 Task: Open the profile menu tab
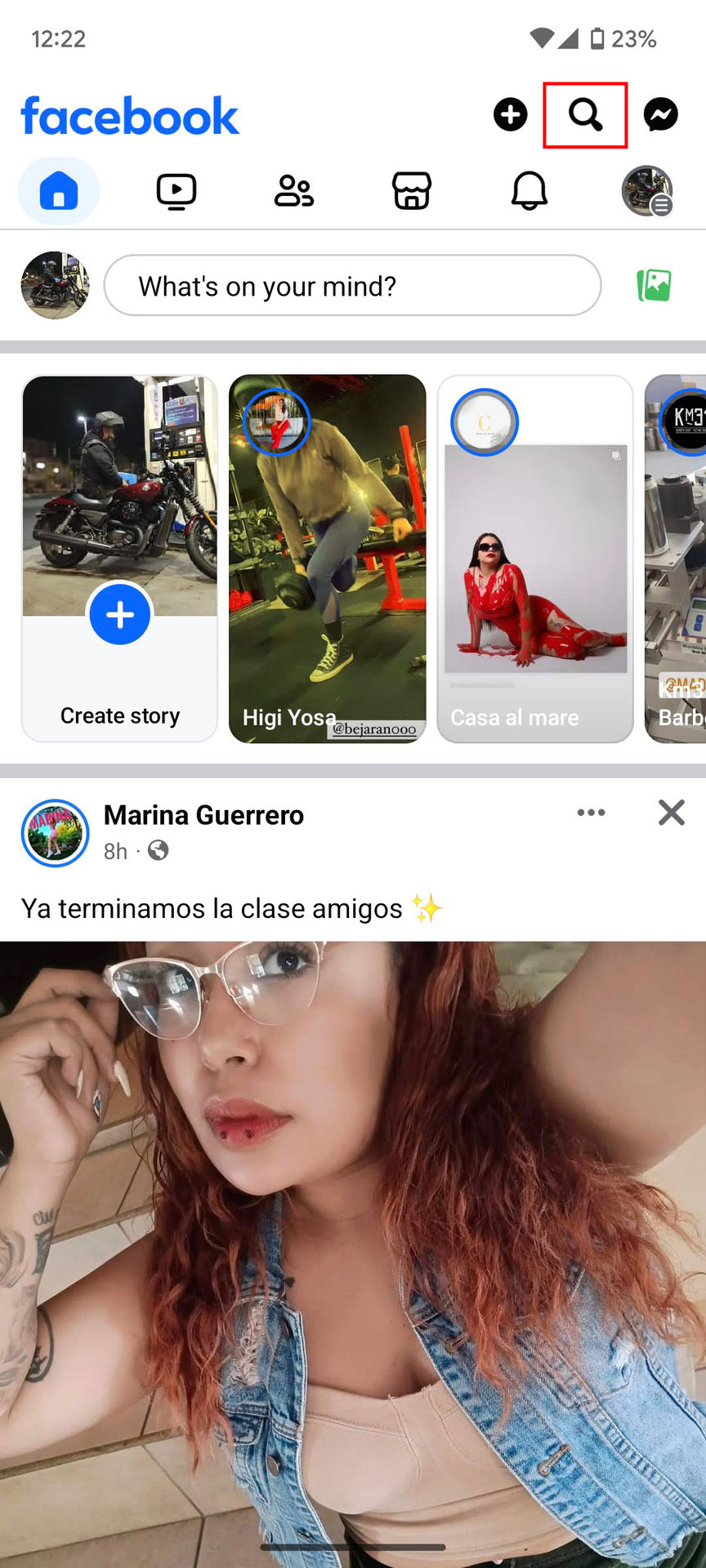tap(647, 191)
